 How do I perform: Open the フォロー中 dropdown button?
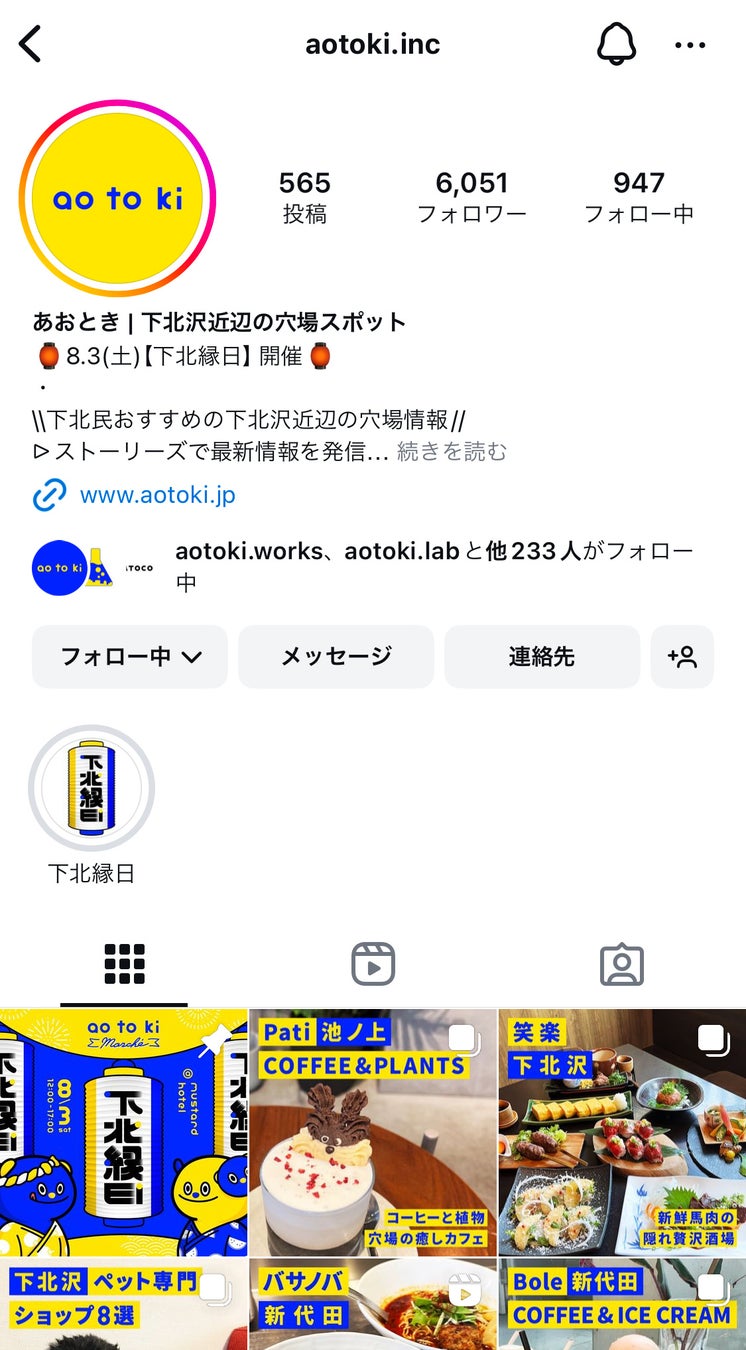(130, 657)
